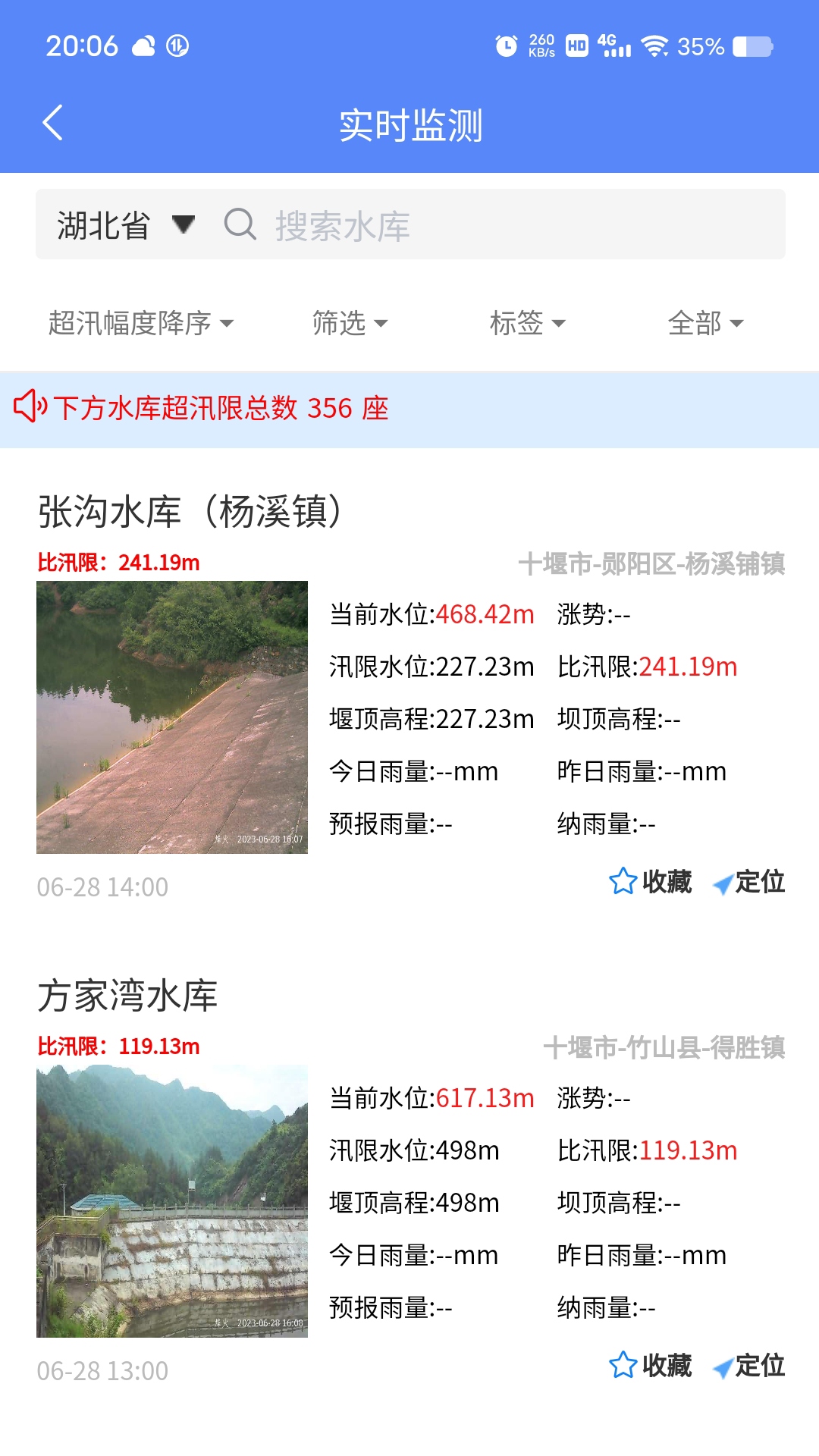Tap HD toggle indicator in status bar
This screenshot has width=819, height=1456.
tap(576, 45)
